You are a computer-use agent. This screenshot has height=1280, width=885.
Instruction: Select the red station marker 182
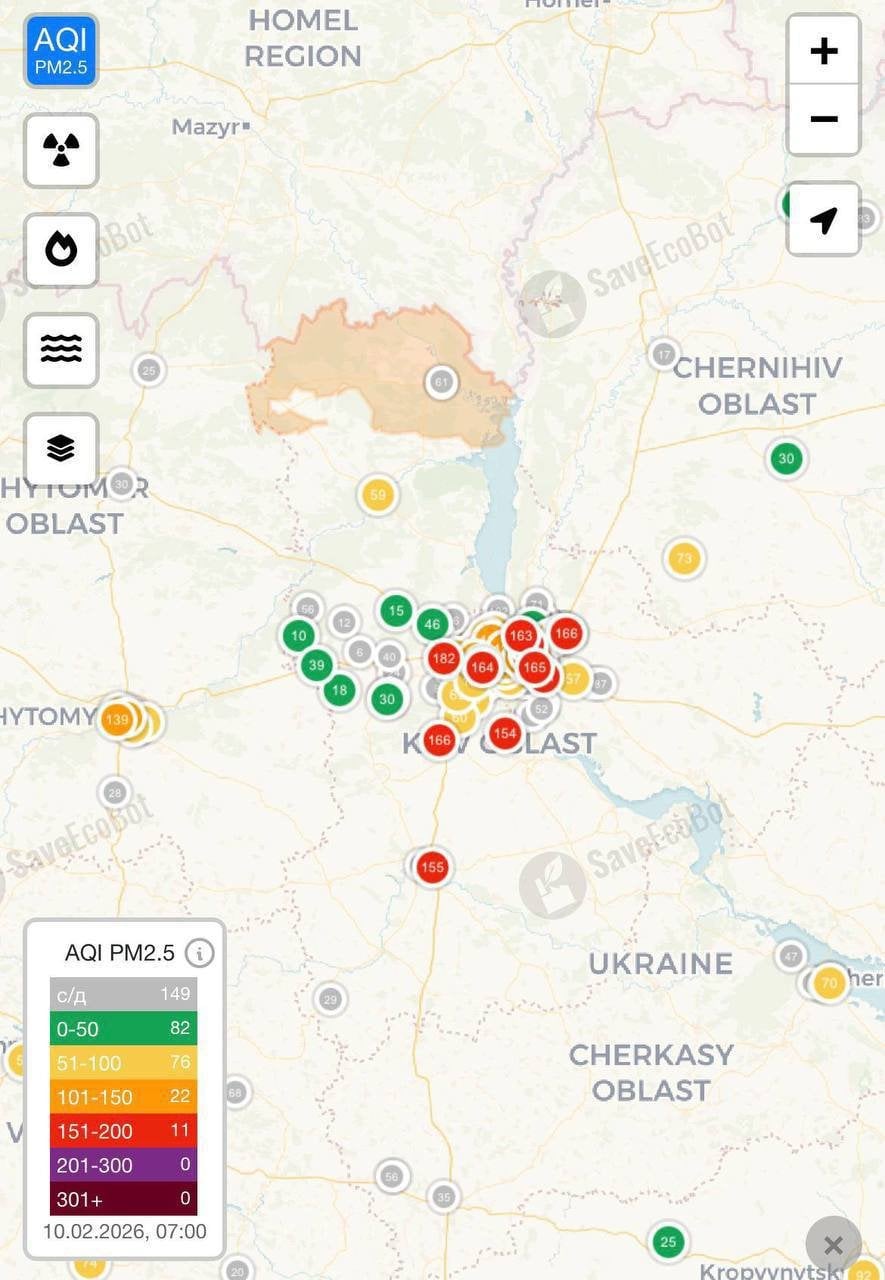(x=444, y=658)
